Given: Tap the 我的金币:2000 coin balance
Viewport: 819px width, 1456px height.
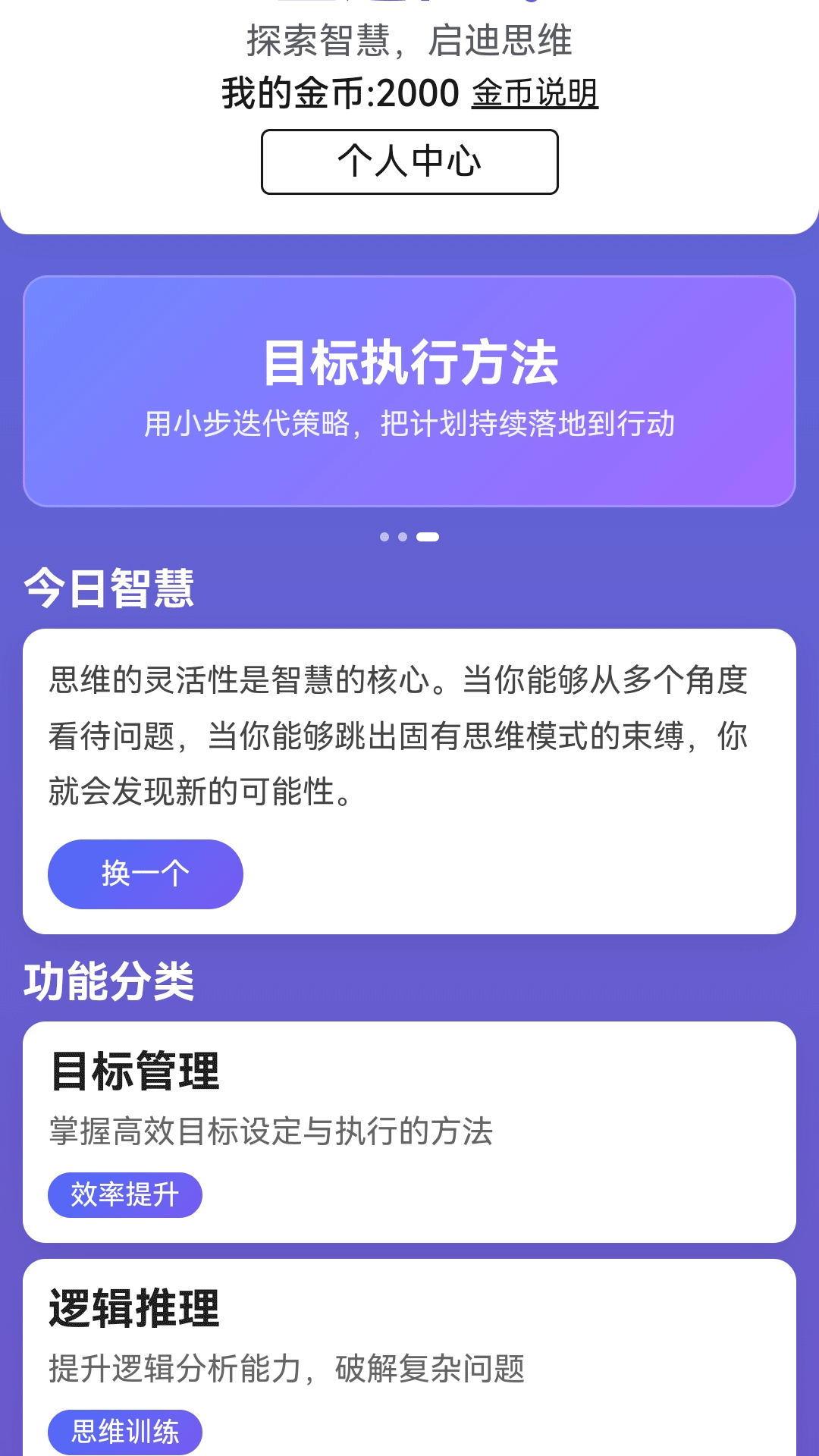Looking at the screenshot, I should coord(339,94).
